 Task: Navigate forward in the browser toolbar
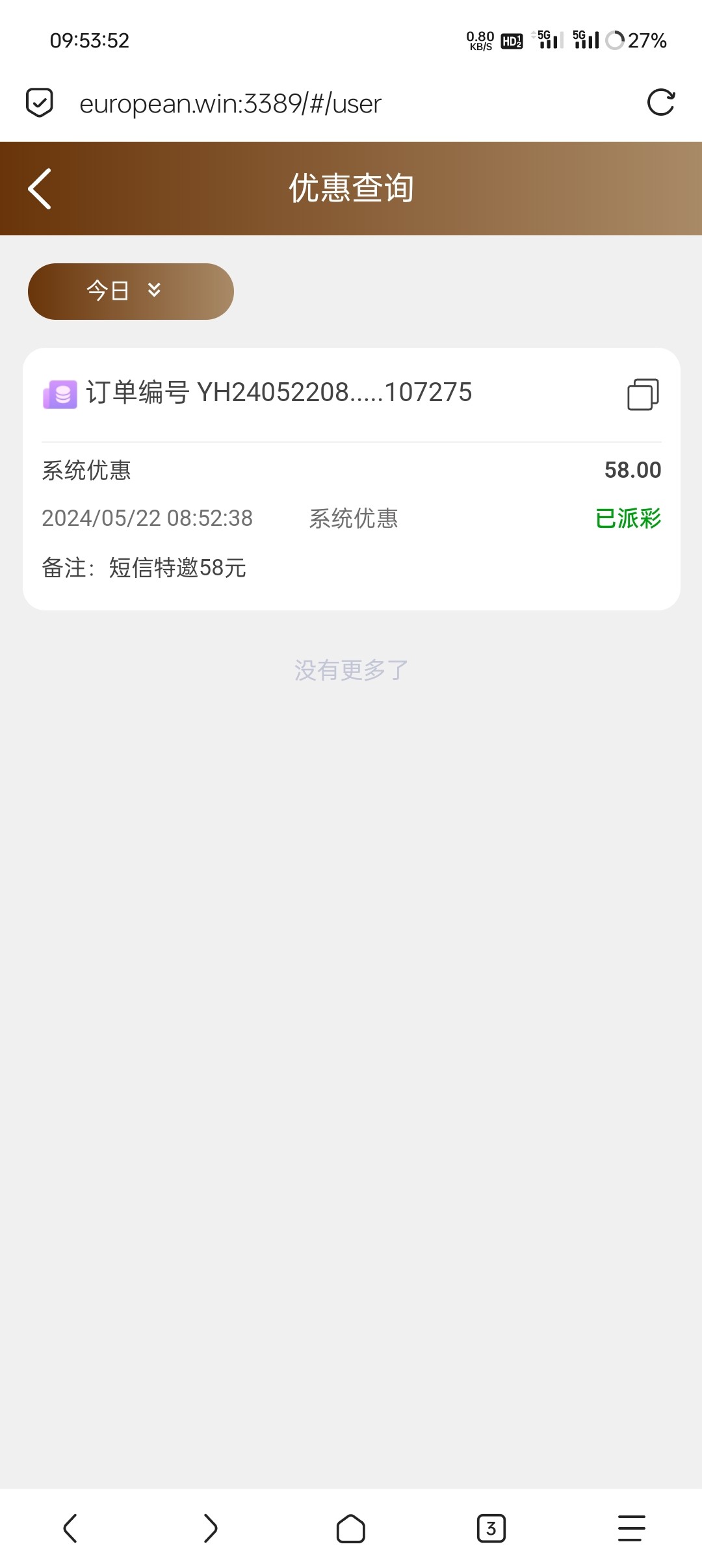coord(210,1528)
